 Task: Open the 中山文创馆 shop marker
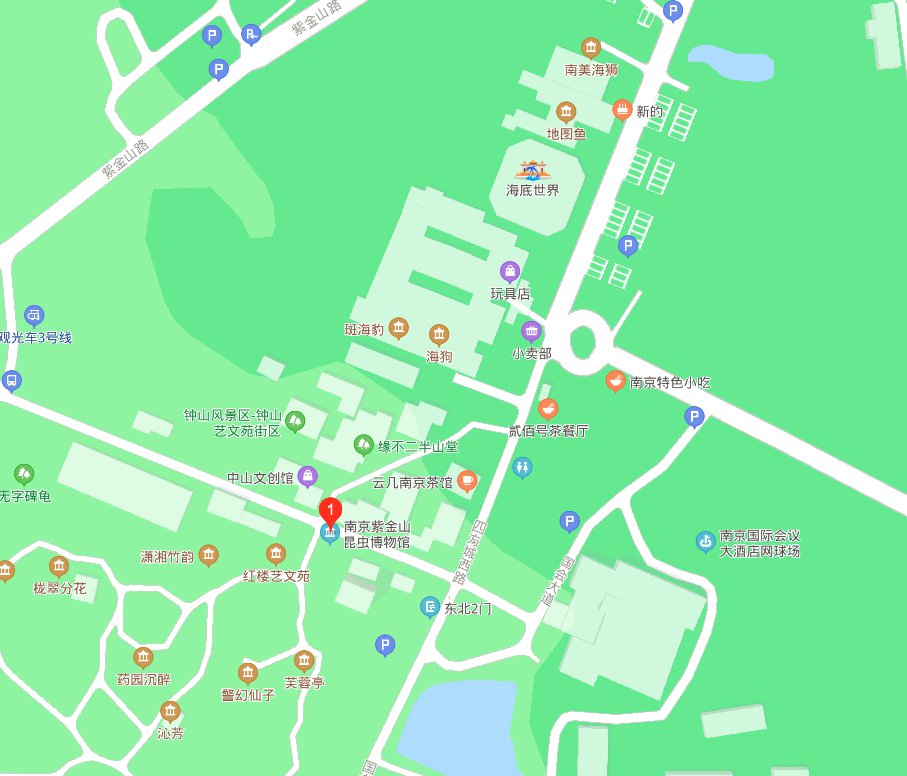(x=308, y=477)
